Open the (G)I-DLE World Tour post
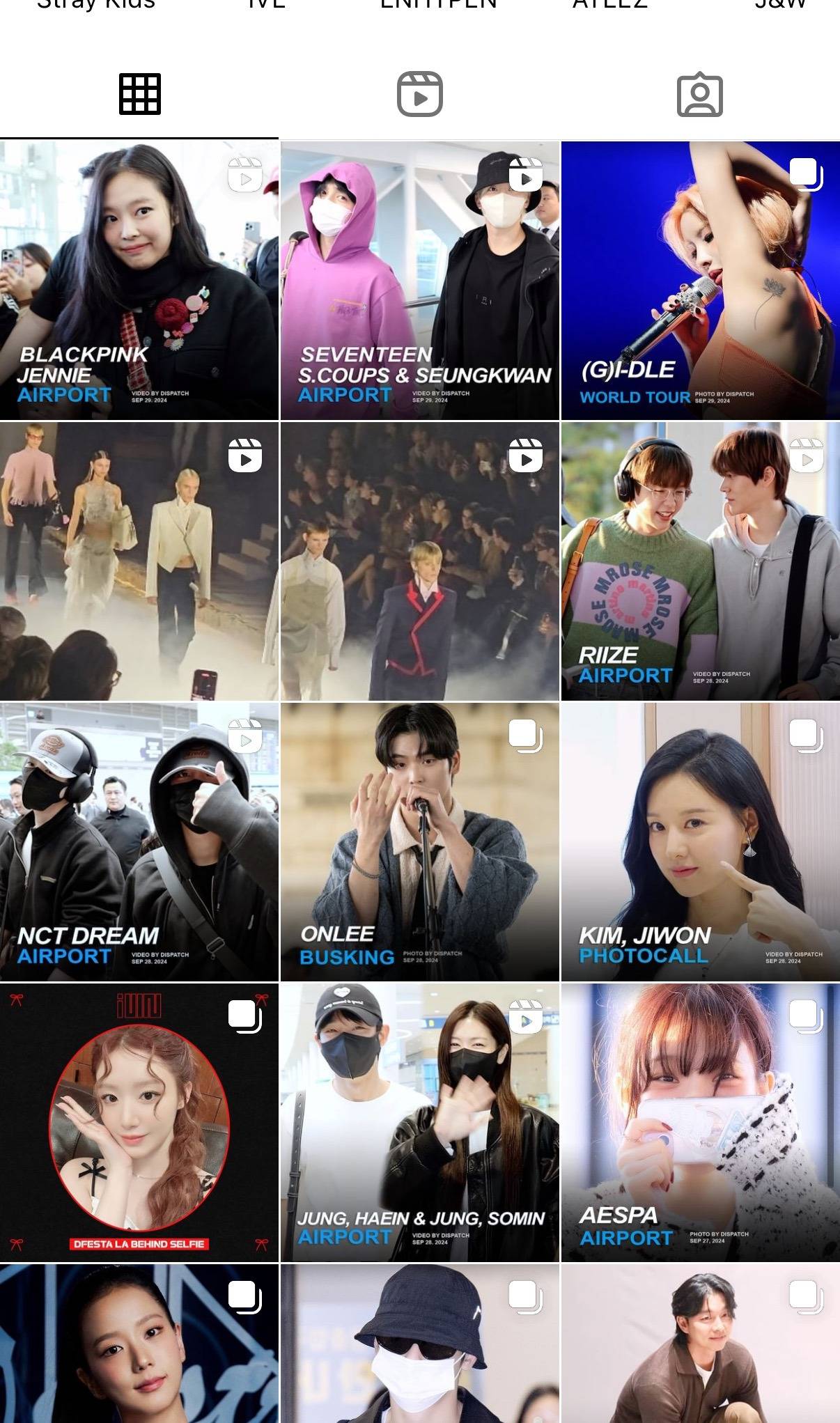Viewport: 840px width, 1423px height. [700, 280]
